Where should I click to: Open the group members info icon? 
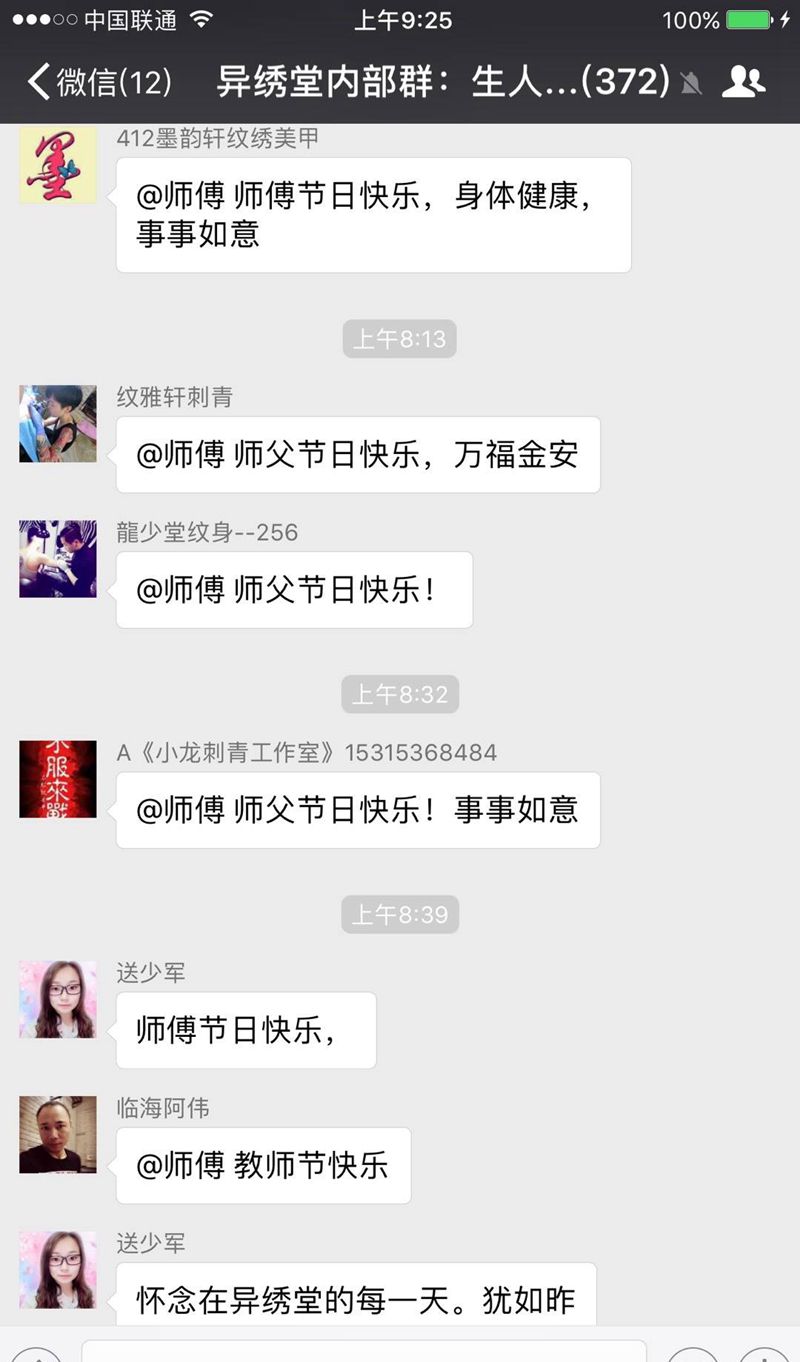(743, 82)
